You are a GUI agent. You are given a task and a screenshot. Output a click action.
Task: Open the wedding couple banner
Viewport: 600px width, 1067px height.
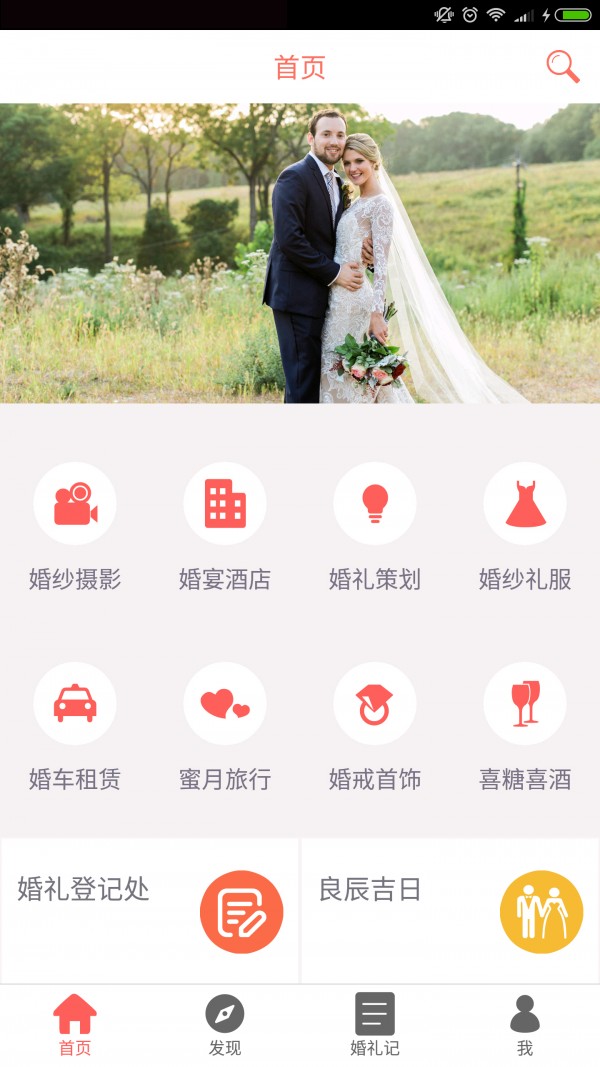300,253
